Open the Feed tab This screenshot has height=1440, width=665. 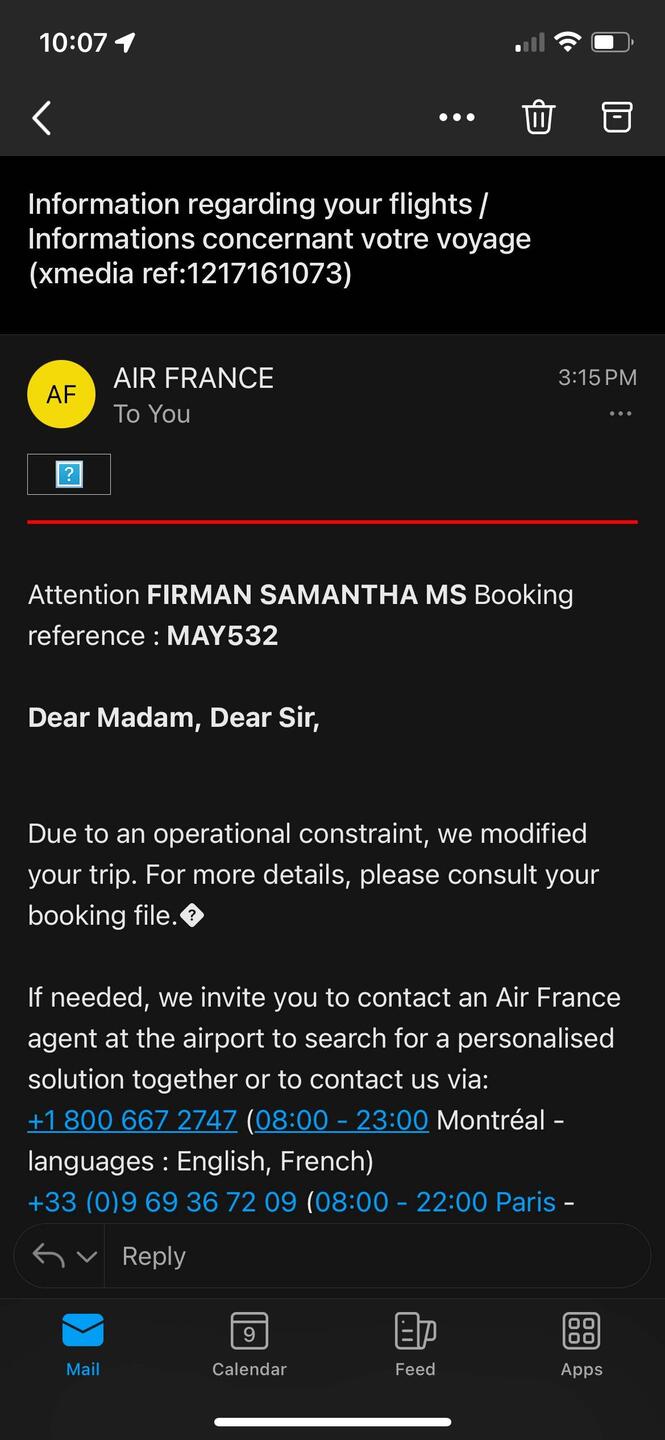click(415, 1345)
